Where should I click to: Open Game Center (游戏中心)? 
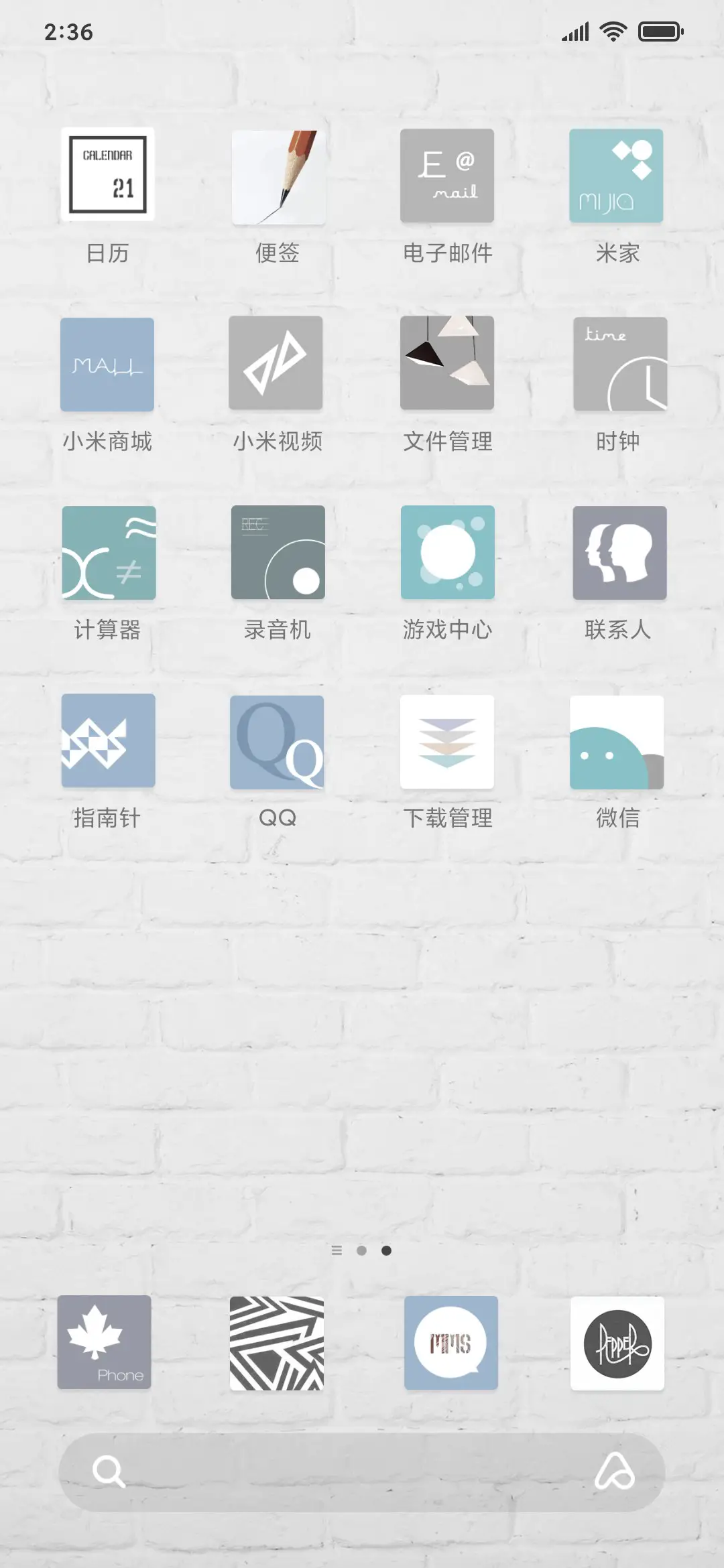447,552
